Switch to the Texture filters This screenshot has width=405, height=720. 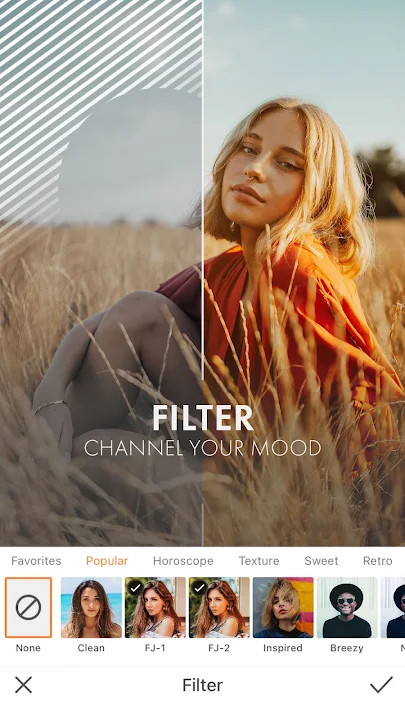pos(259,561)
